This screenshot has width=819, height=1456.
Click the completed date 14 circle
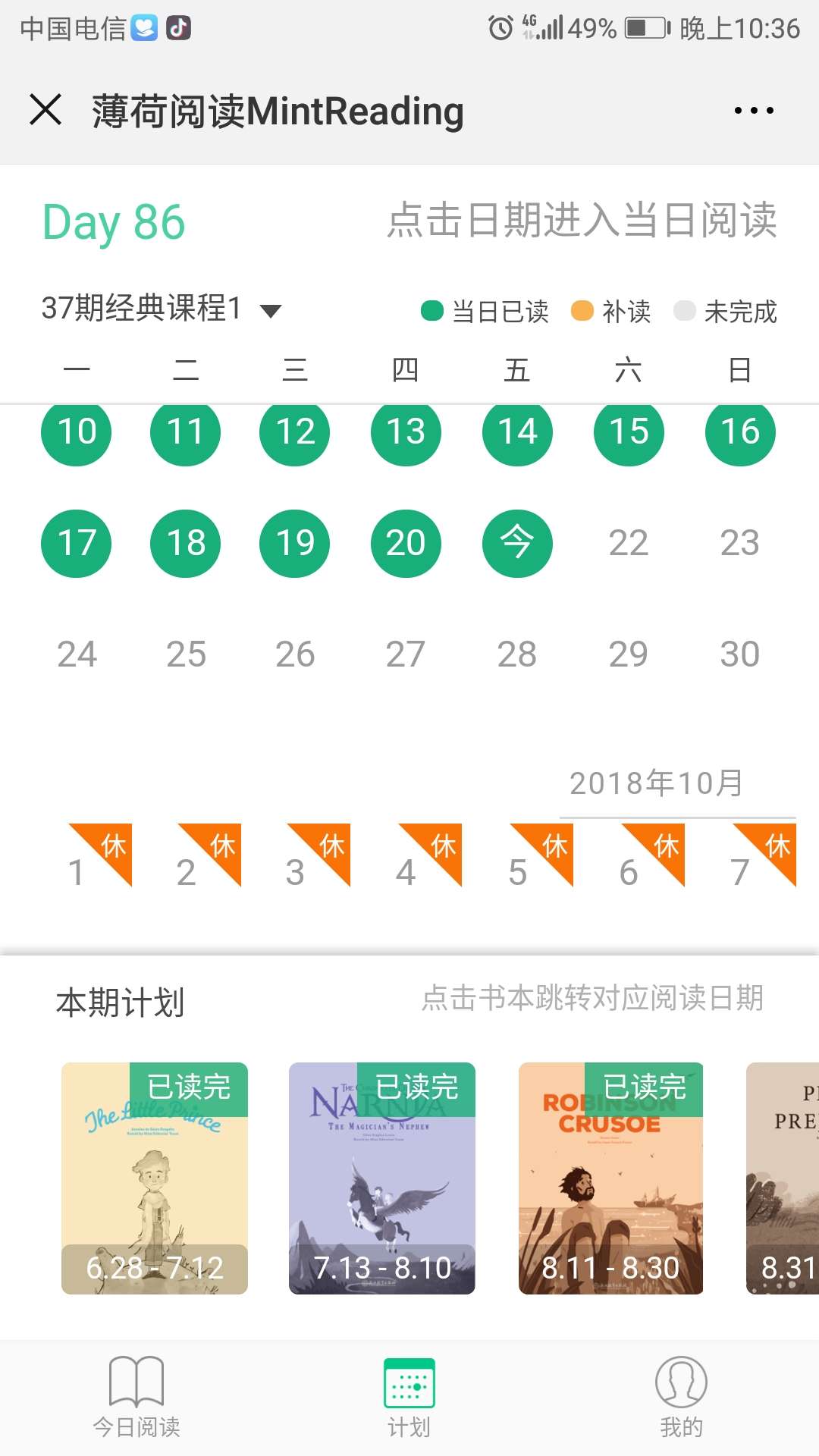pos(516,432)
